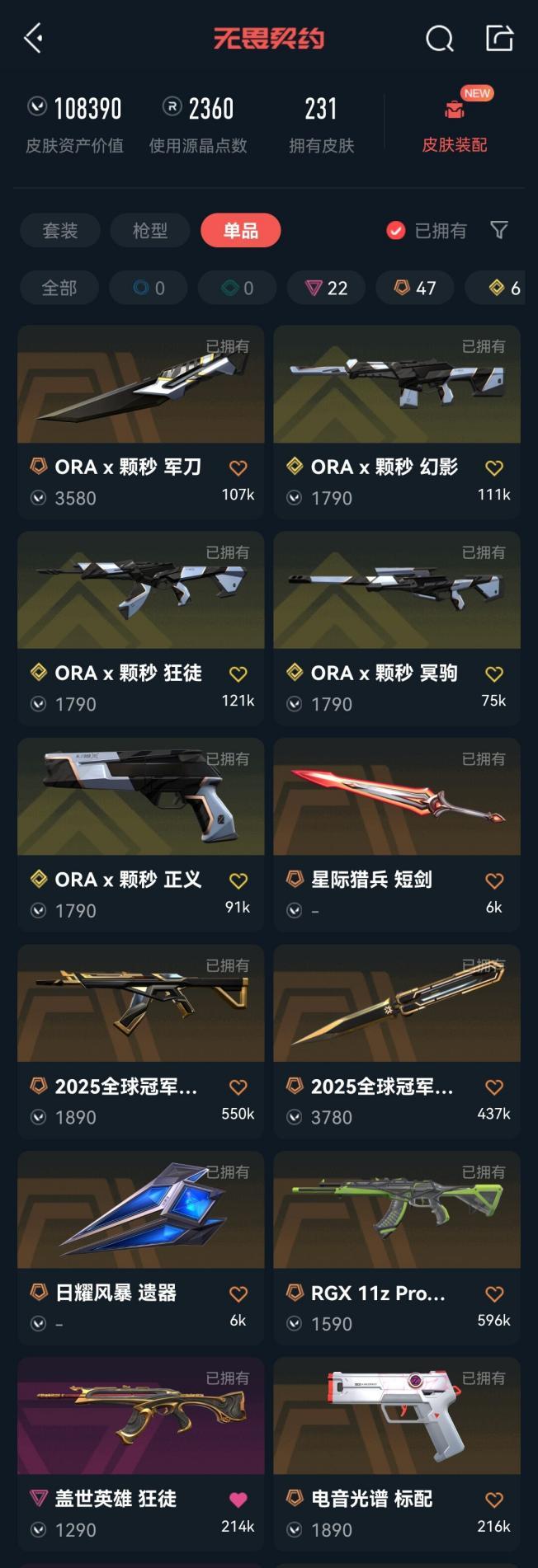Image resolution: width=538 pixels, height=1568 pixels.
Task: Tap the share icon in header
Action: 499,38
